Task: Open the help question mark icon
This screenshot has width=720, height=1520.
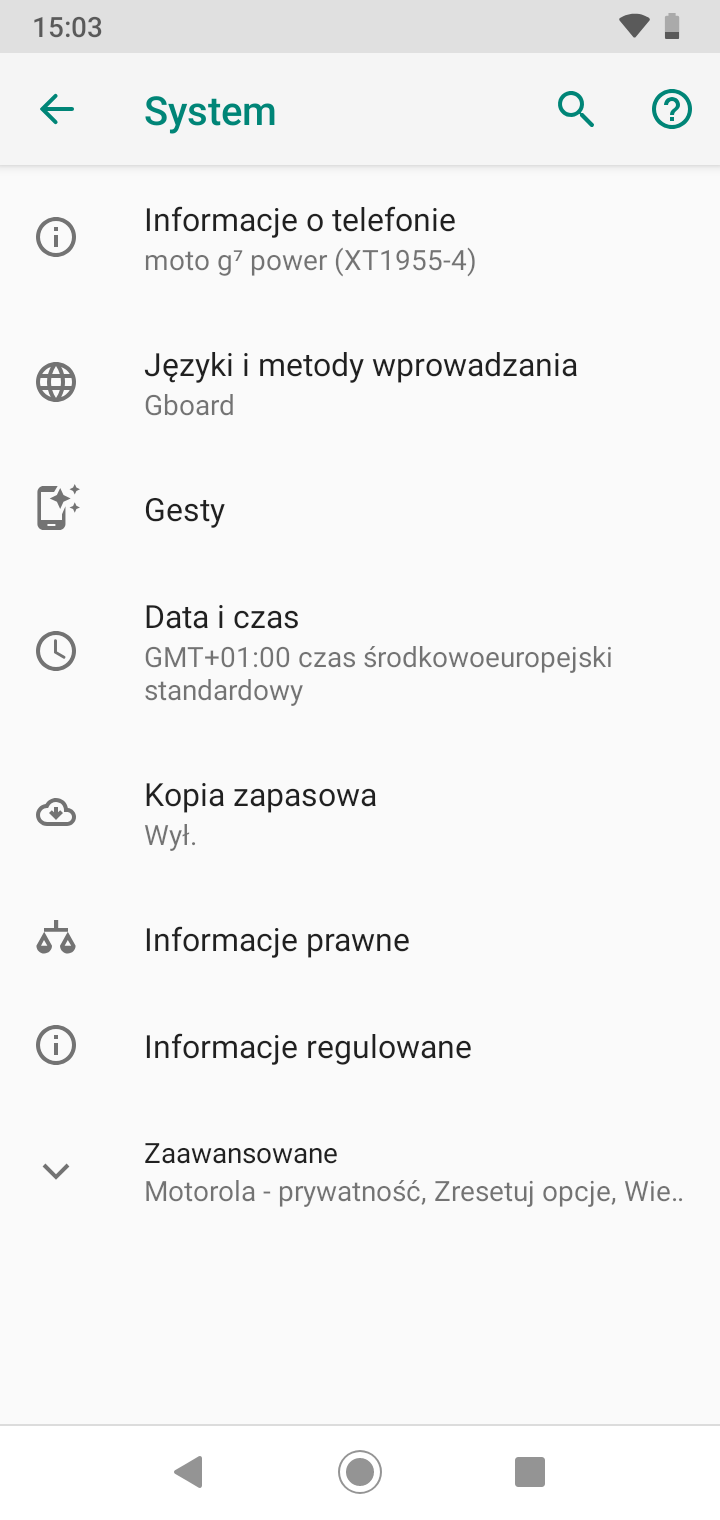Action: pyautogui.click(x=672, y=109)
